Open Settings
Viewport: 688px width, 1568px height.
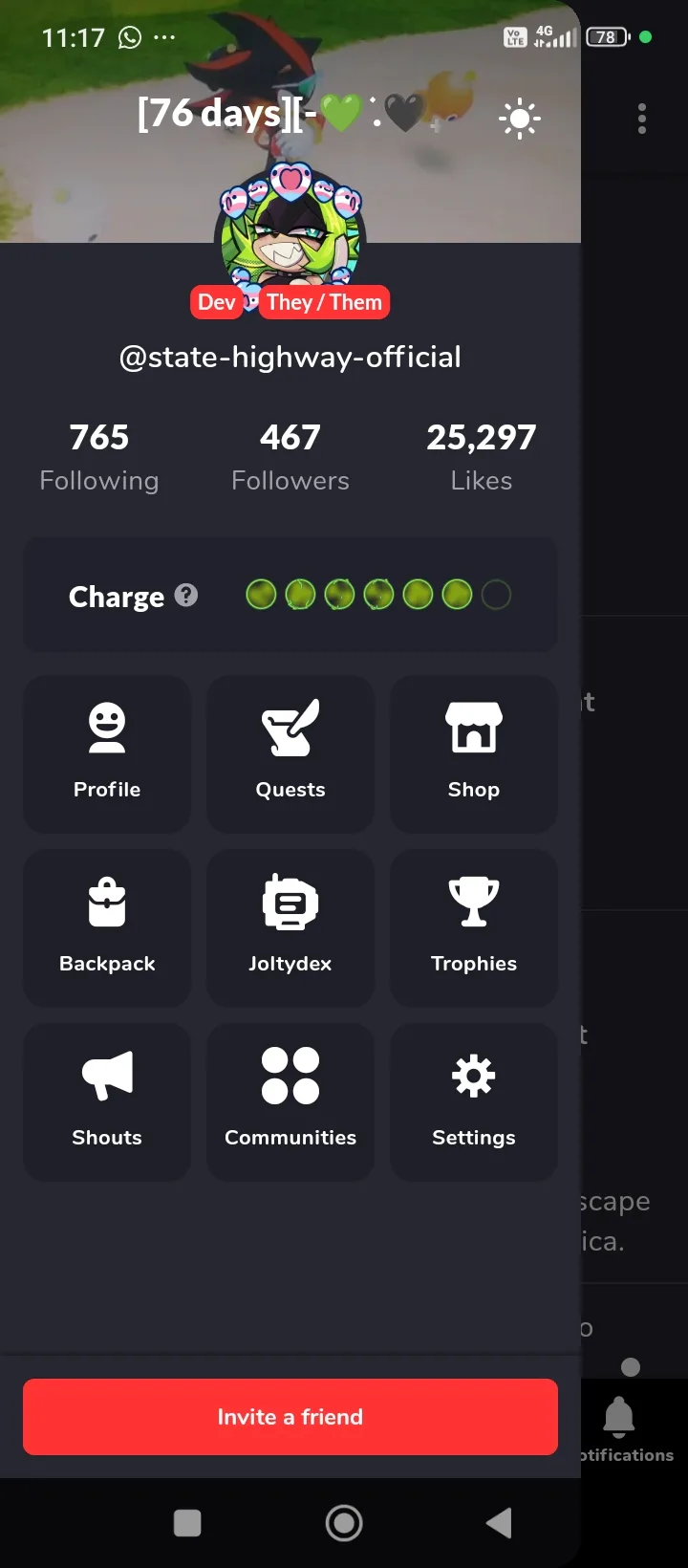click(474, 1101)
